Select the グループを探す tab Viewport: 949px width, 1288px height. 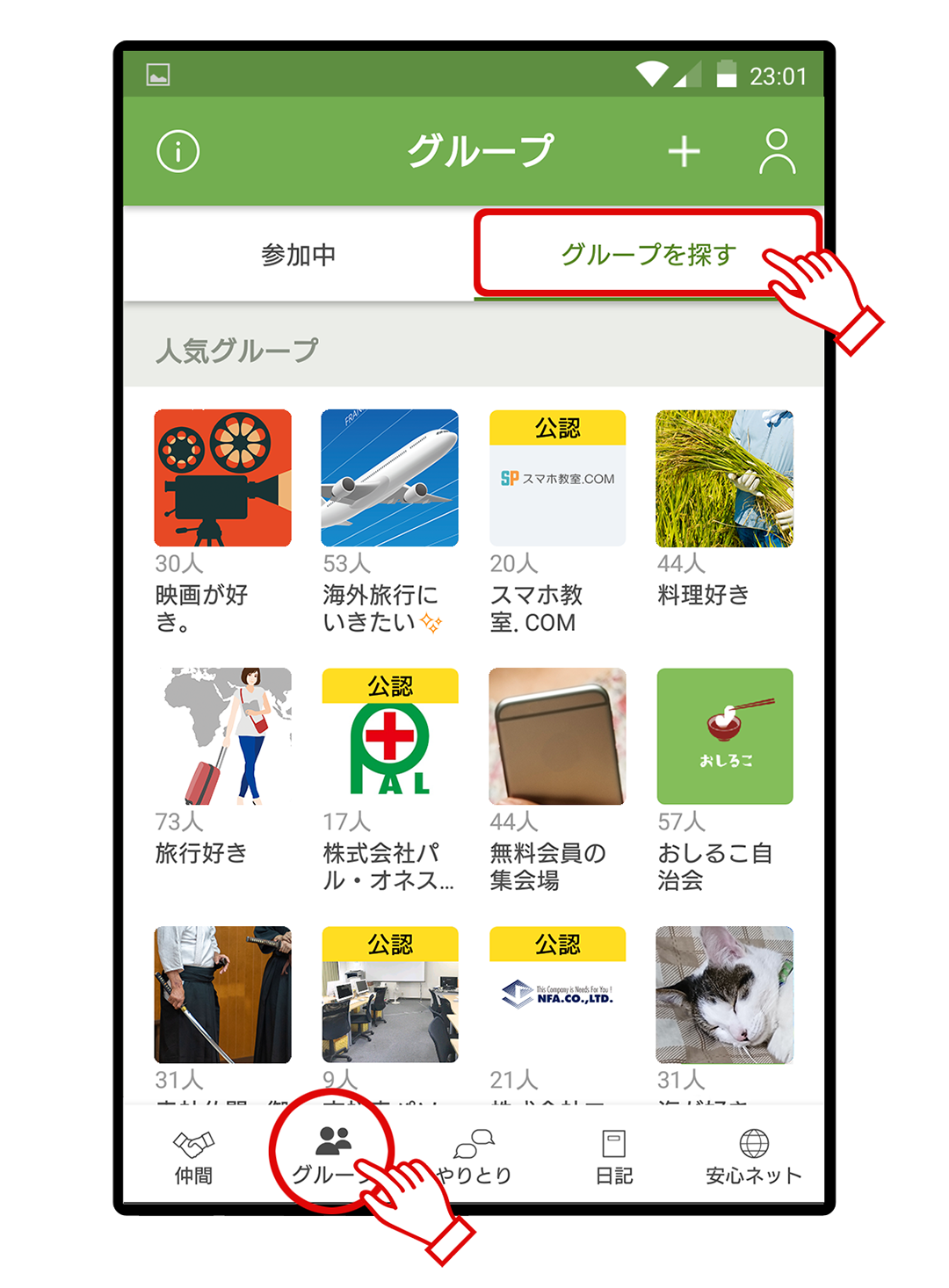click(647, 255)
